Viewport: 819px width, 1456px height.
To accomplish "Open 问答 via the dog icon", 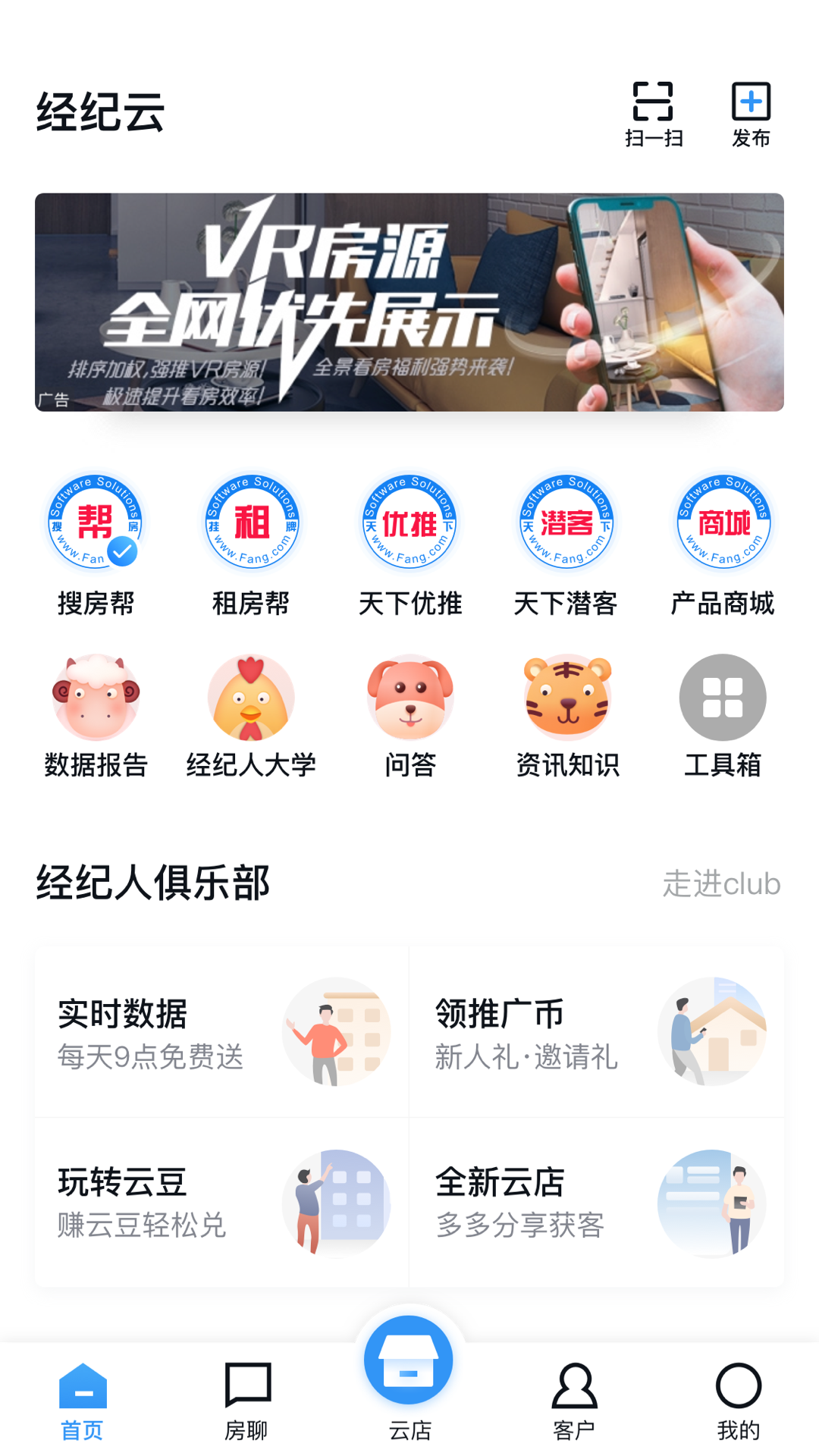I will [408, 698].
